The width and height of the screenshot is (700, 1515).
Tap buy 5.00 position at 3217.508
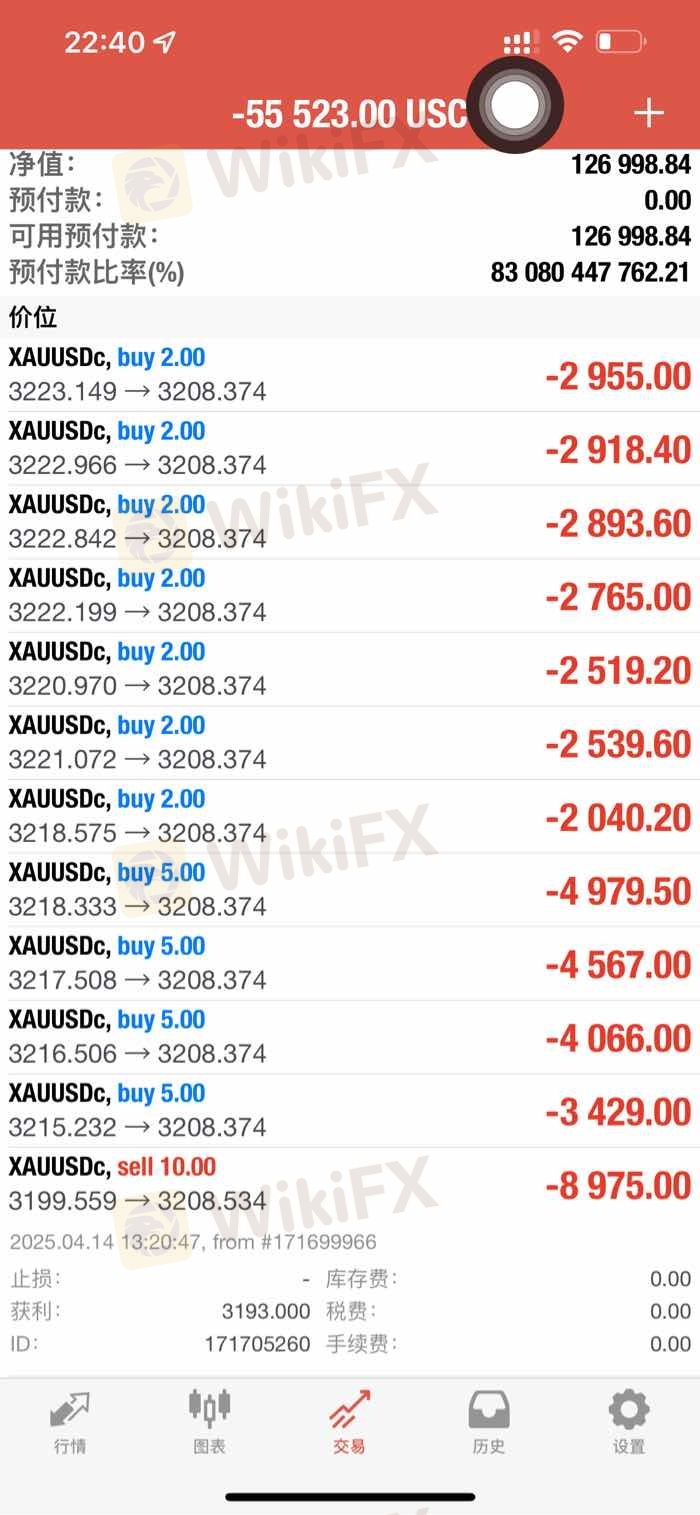pyautogui.click(x=350, y=964)
